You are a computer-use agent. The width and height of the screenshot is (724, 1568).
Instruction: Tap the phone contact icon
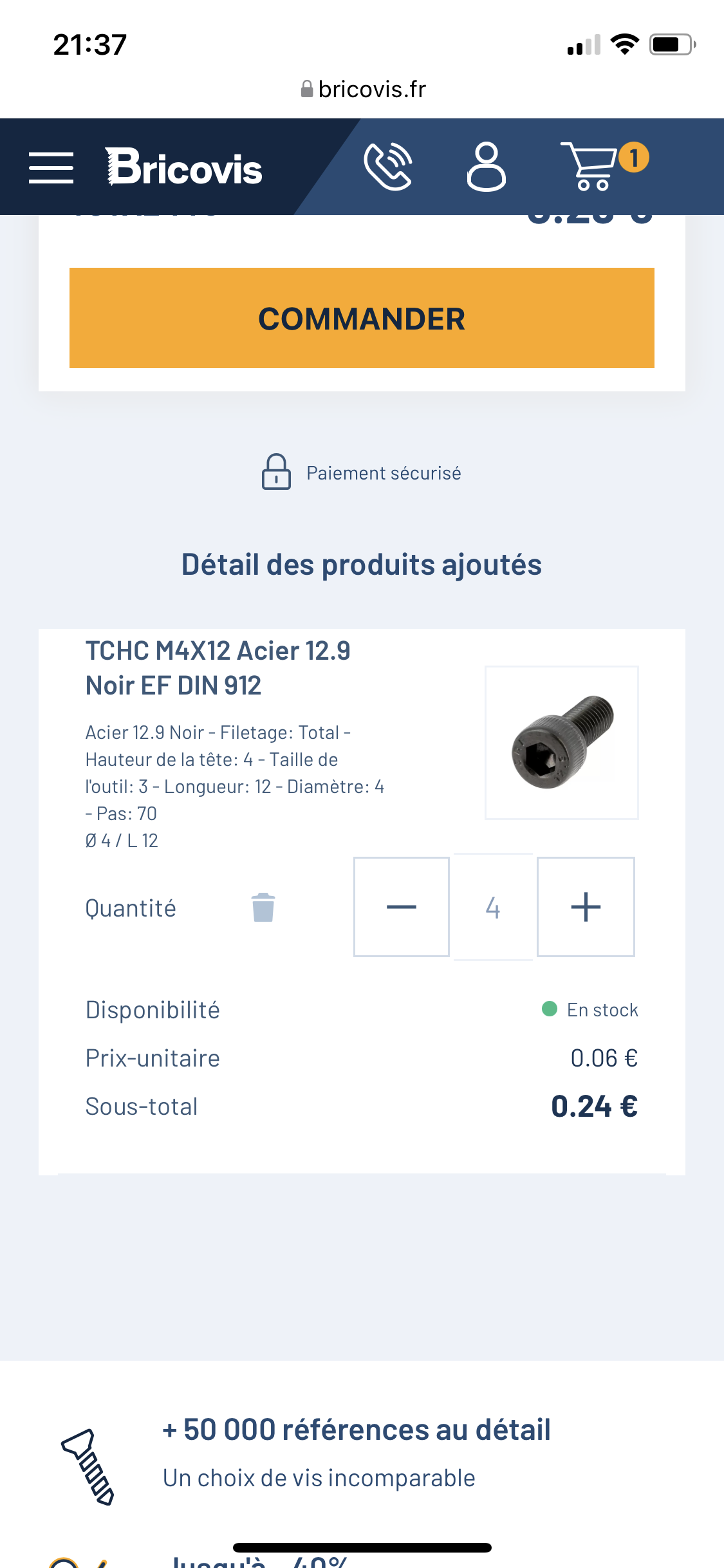click(388, 167)
